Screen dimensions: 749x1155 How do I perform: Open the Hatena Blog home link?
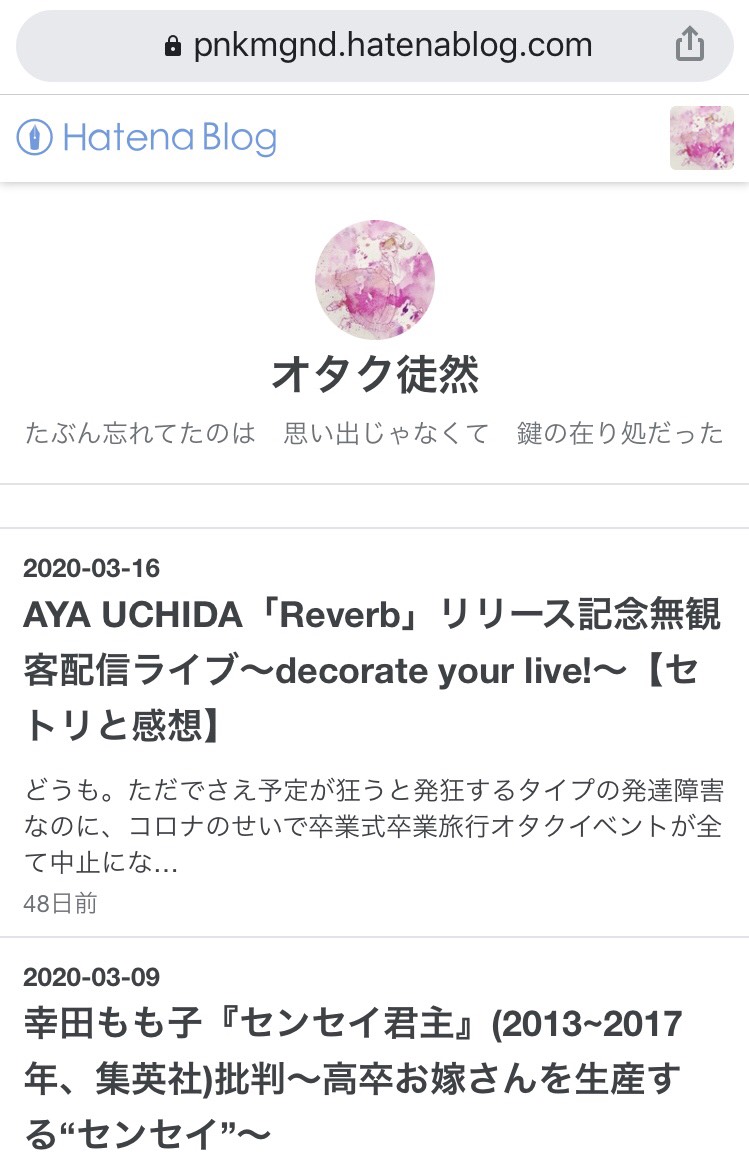click(x=147, y=138)
